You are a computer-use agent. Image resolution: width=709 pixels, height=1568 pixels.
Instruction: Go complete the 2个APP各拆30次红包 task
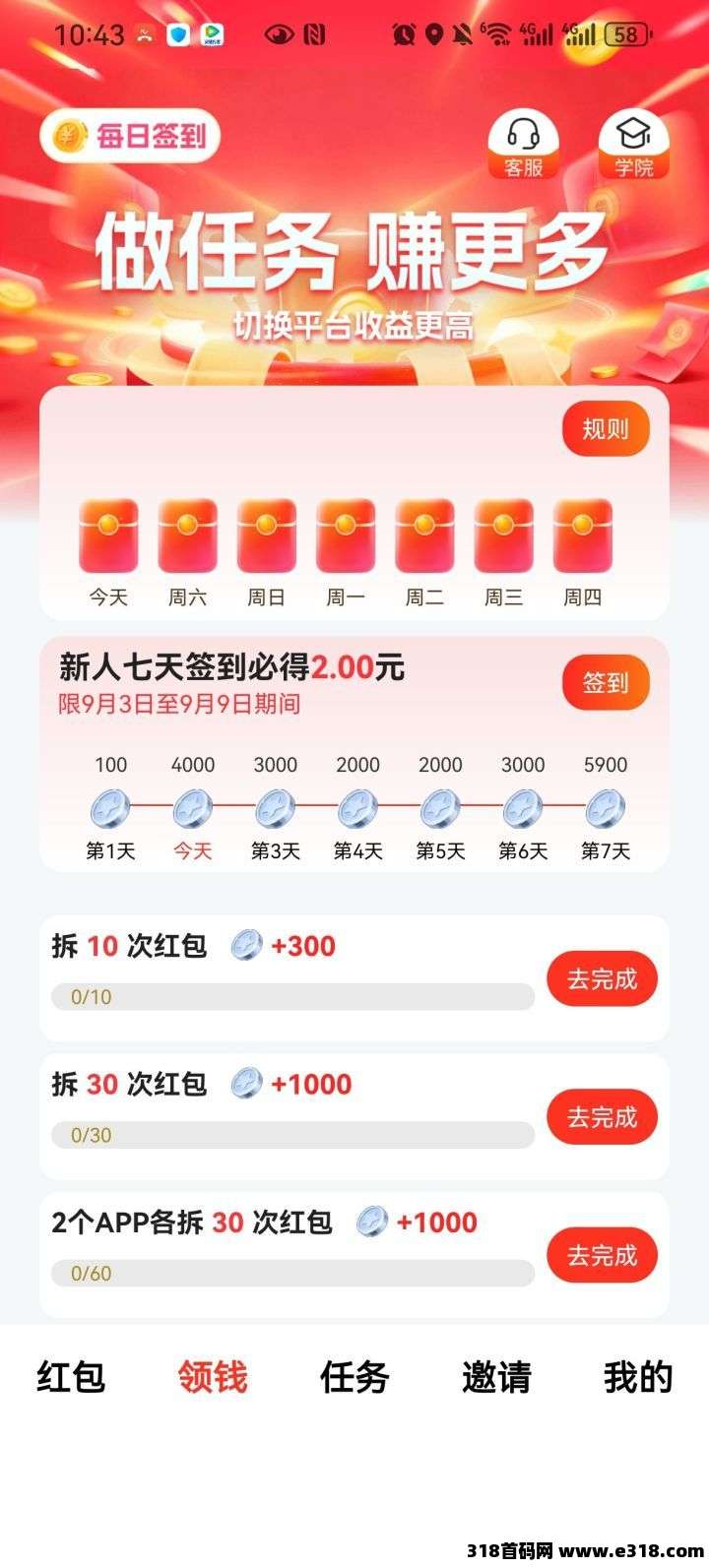tap(602, 1255)
